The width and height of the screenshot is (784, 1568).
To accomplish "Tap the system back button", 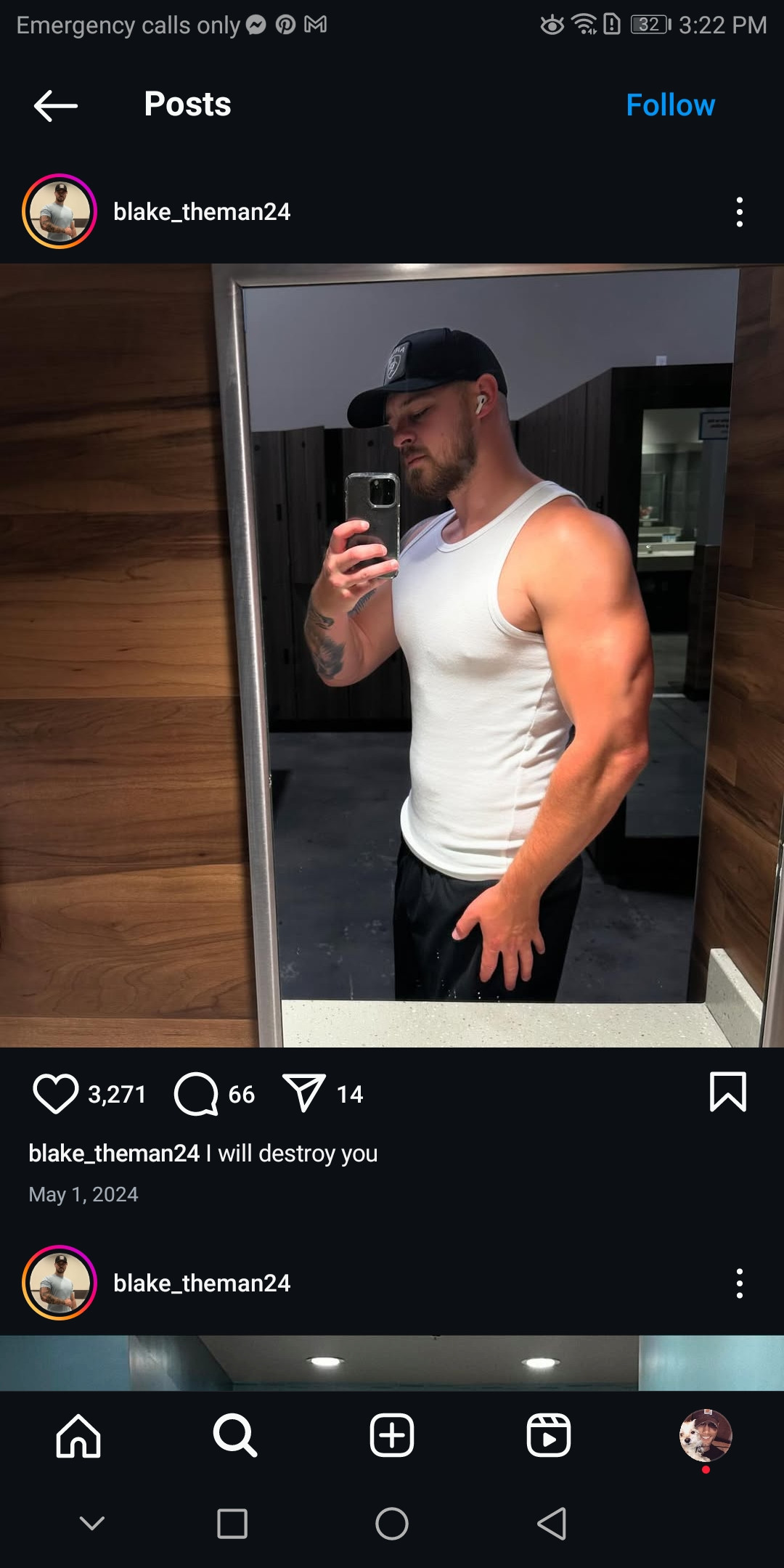I will [552, 1523].
